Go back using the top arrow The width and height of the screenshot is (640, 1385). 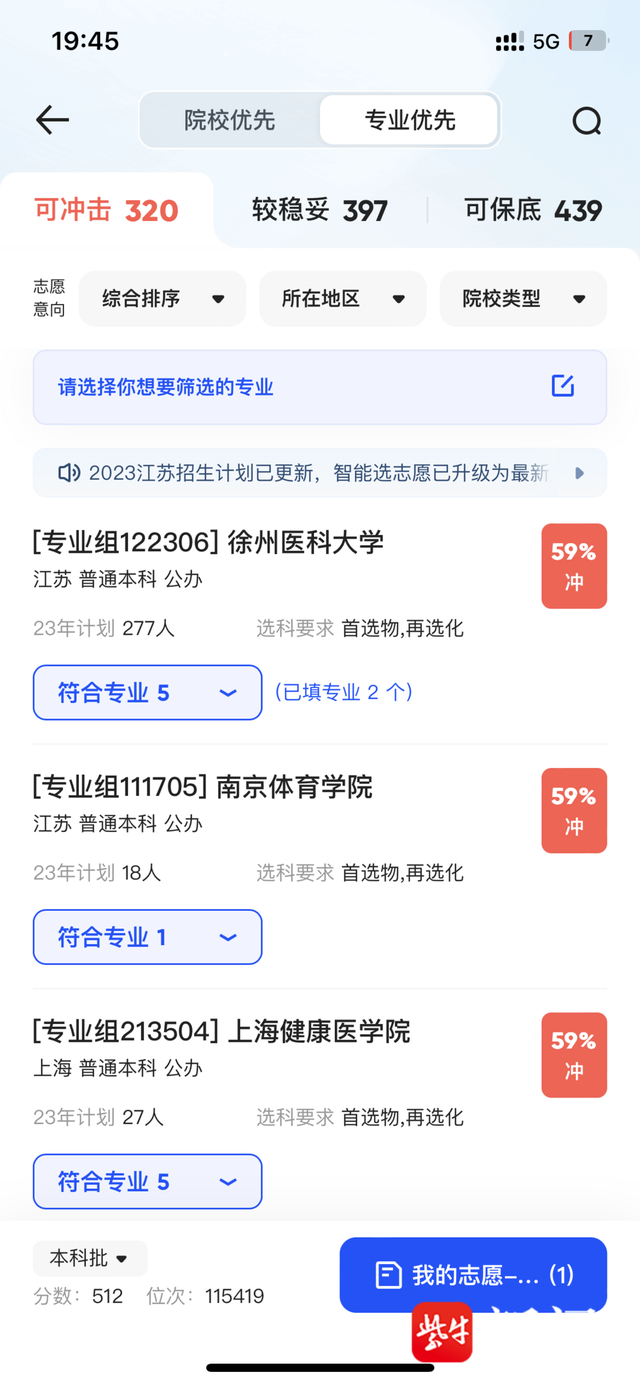point(52,121)
